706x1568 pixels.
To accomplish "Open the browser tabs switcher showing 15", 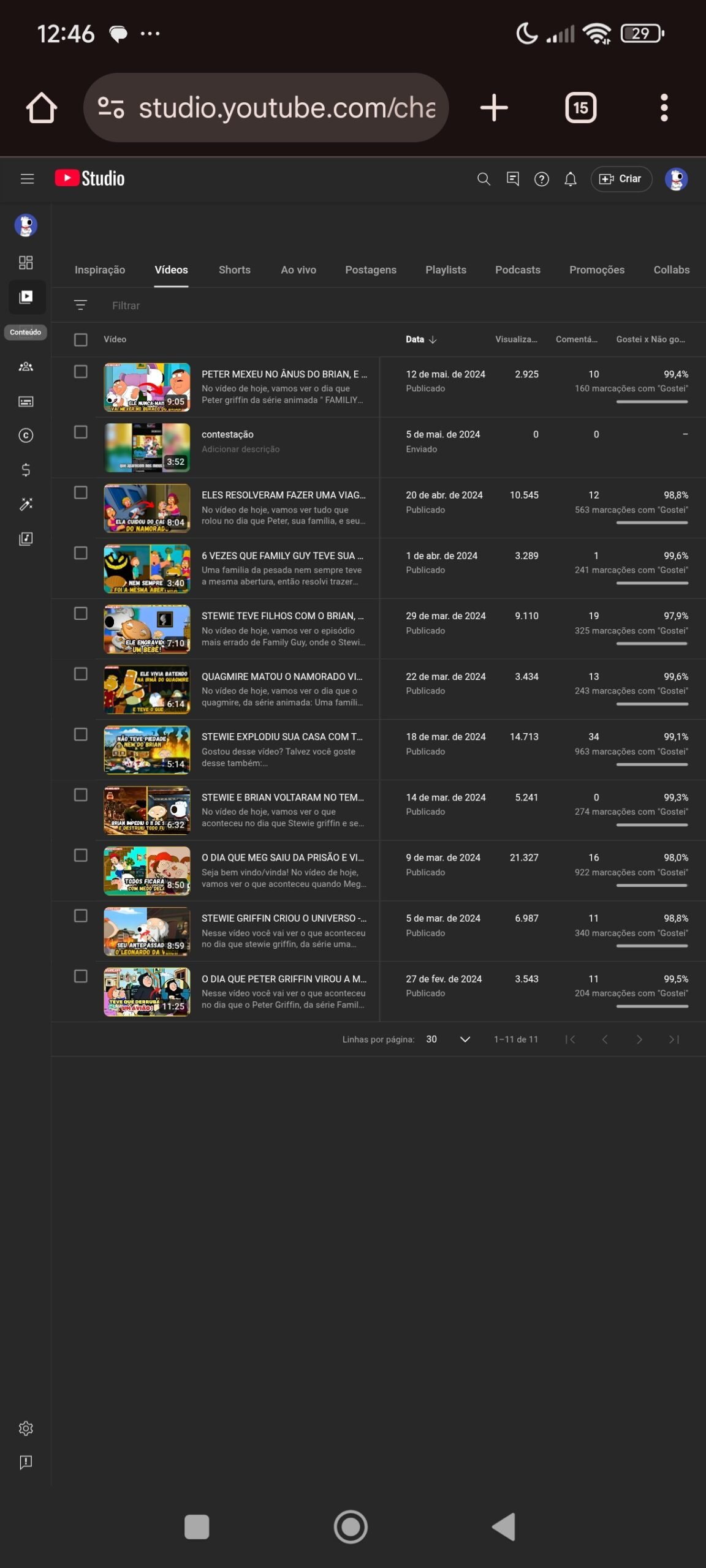I will coord(580,108).
